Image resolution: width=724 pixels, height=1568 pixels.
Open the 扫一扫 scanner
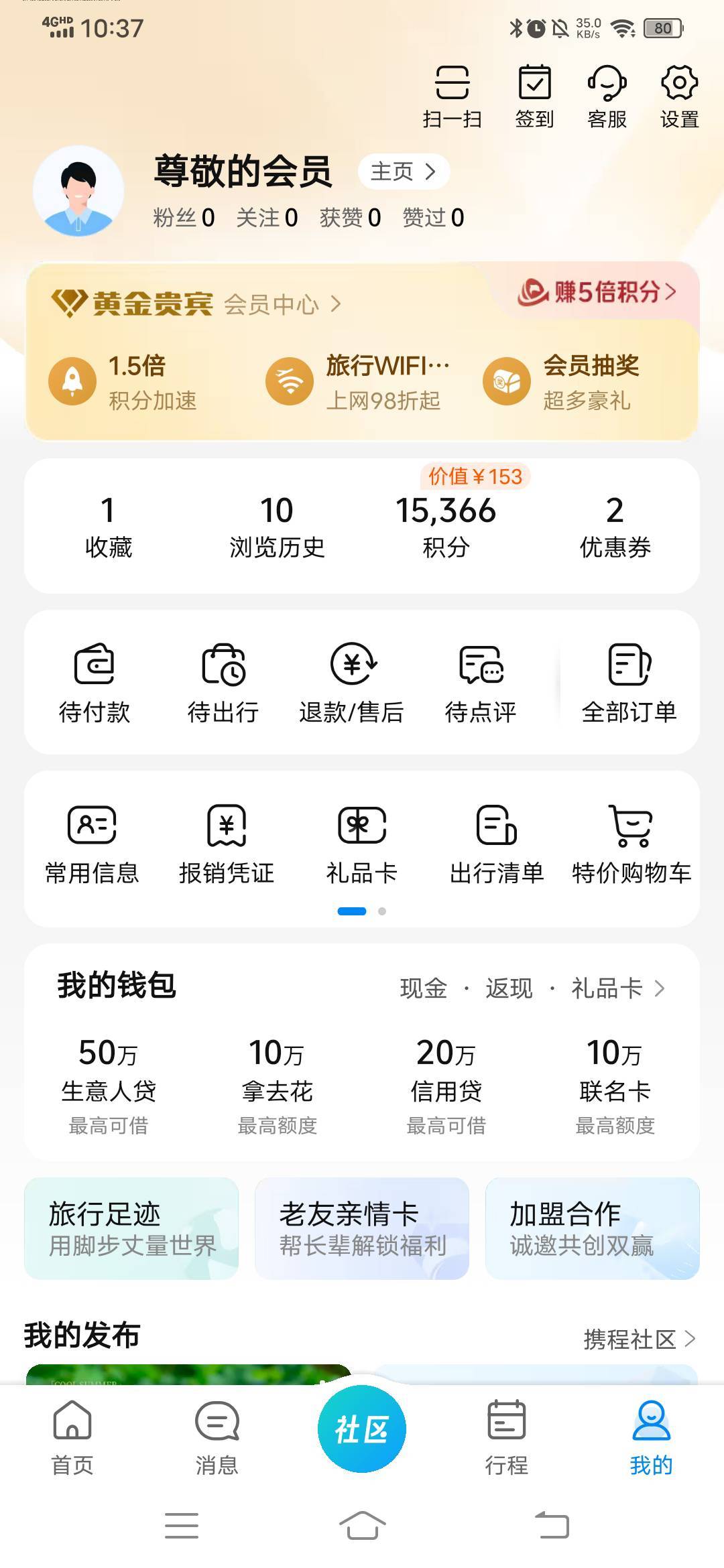452,96
